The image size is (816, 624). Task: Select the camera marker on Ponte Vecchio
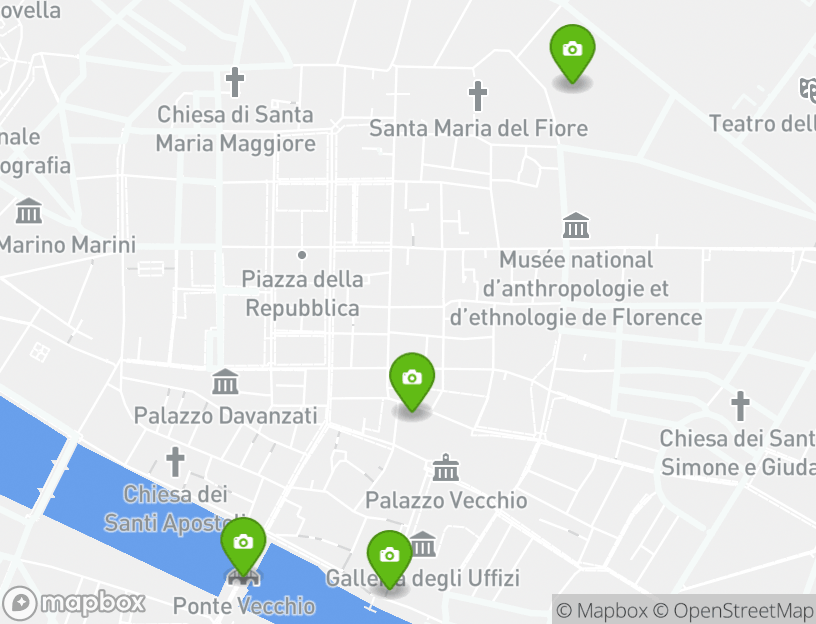pos(243,544)
